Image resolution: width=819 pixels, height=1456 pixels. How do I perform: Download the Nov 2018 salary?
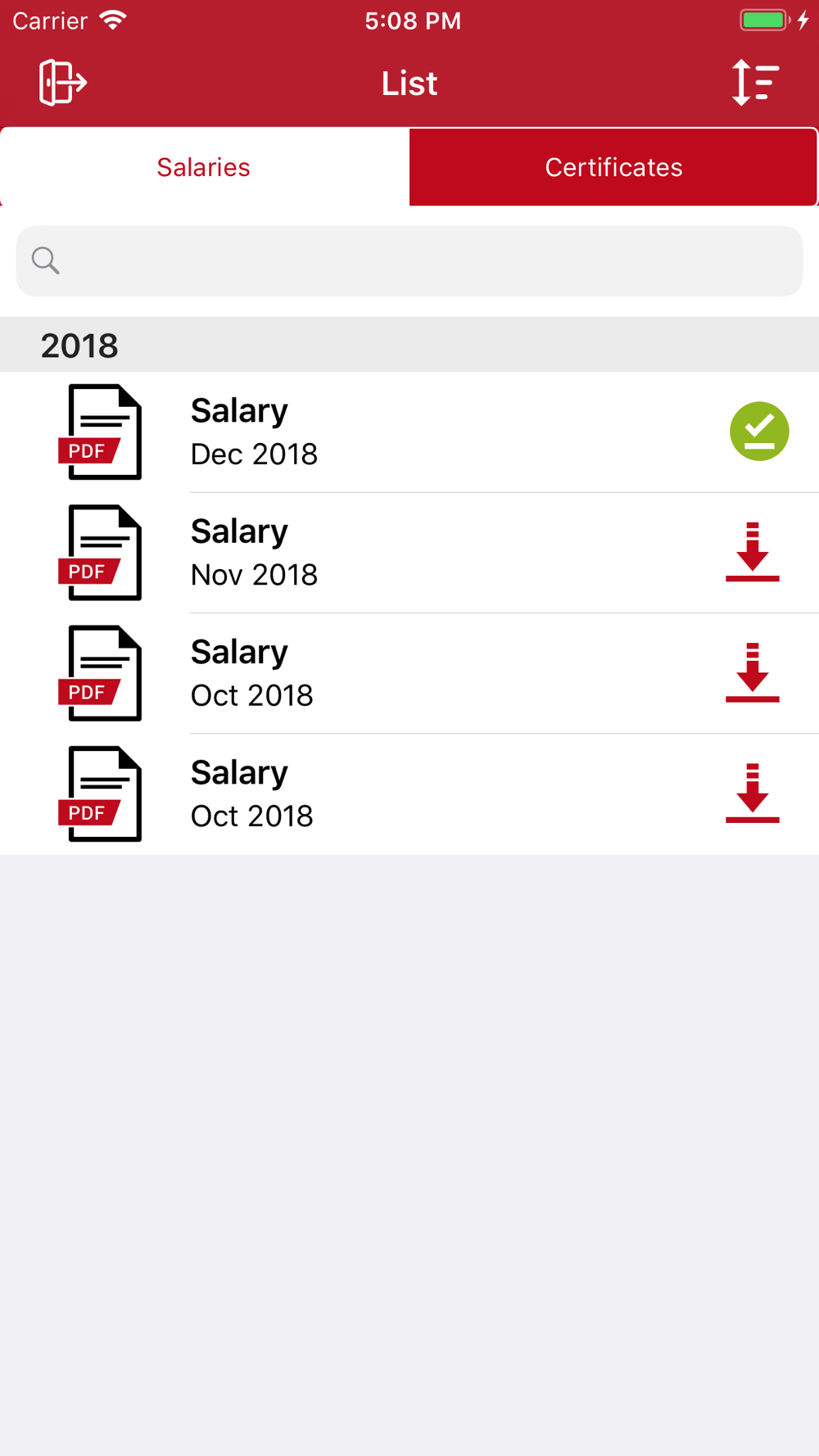pos(752,552)
